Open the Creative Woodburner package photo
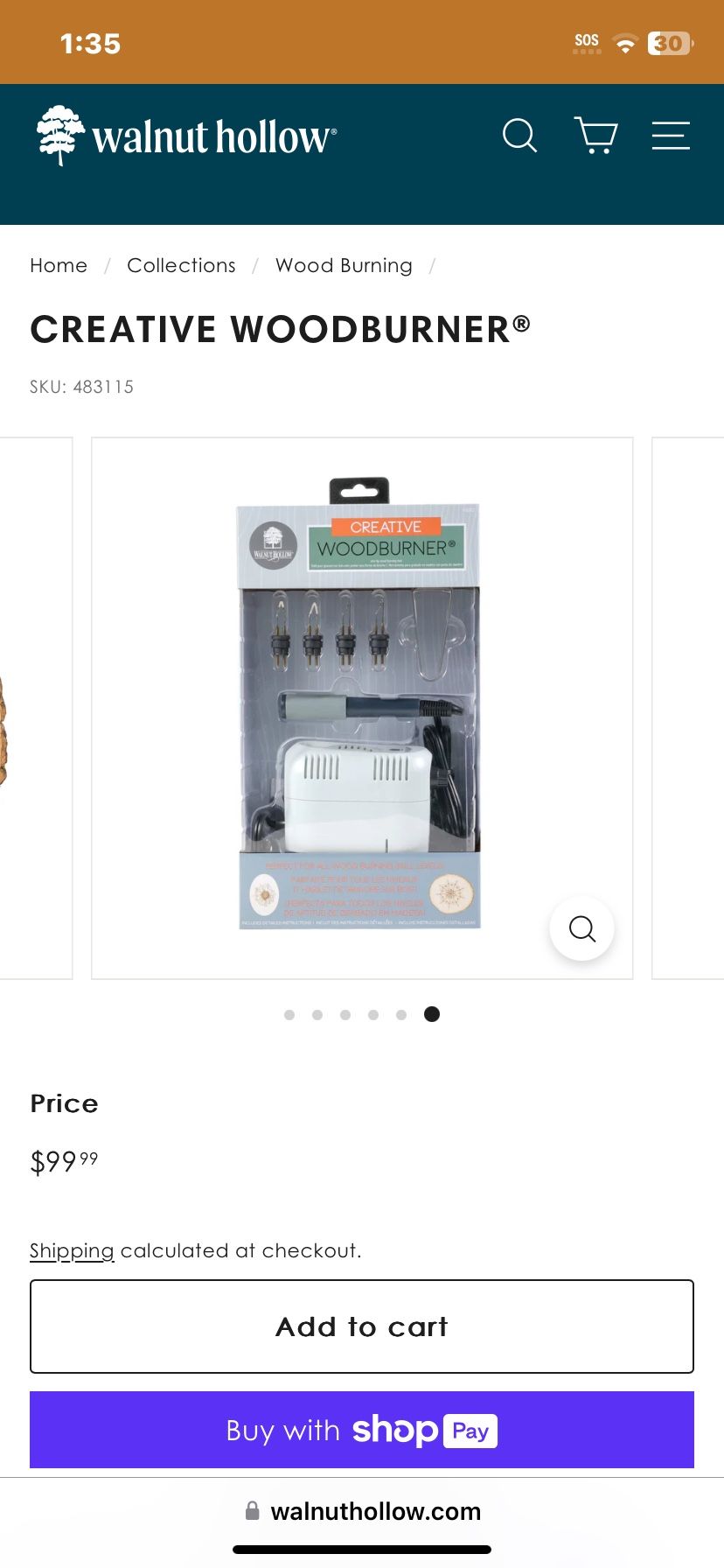Image resolution: width=724 pixels, height=1568 pixels. click(x=360, y=704)
